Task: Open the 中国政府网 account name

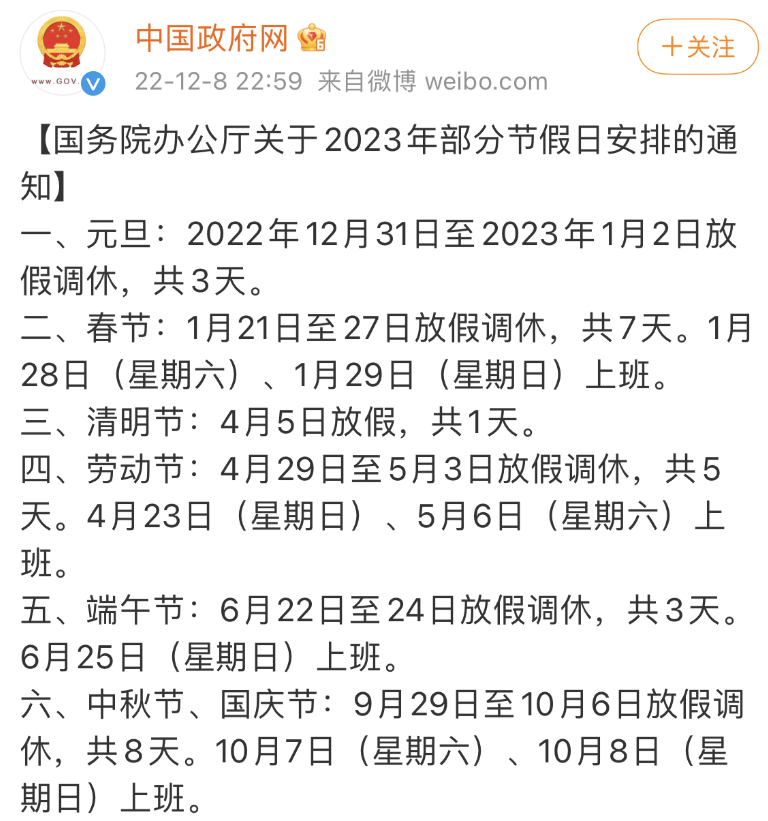Action: pos(212,38)
